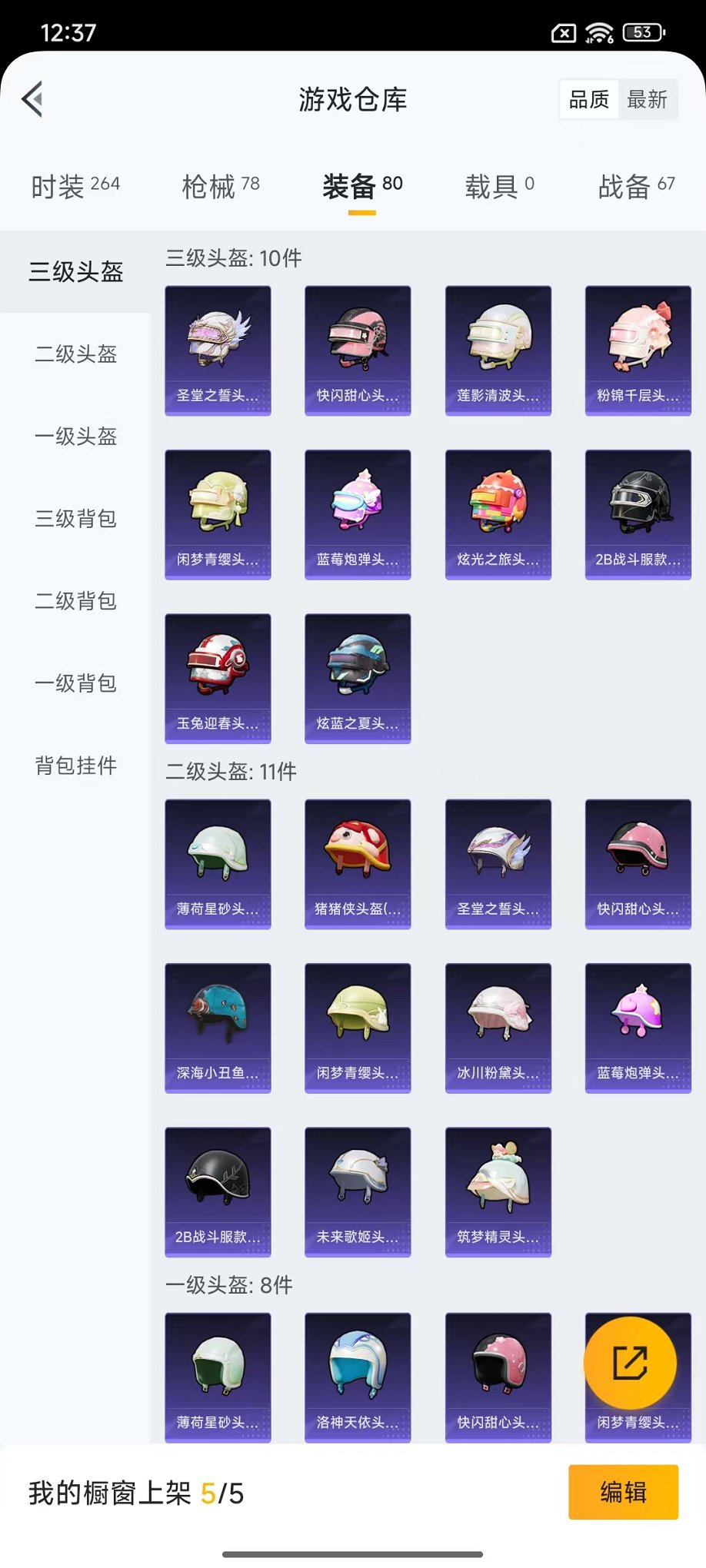Select the 二级头盔 category filter
Image resolution: width=706 pixels, height=1568 pixels.
75,354
